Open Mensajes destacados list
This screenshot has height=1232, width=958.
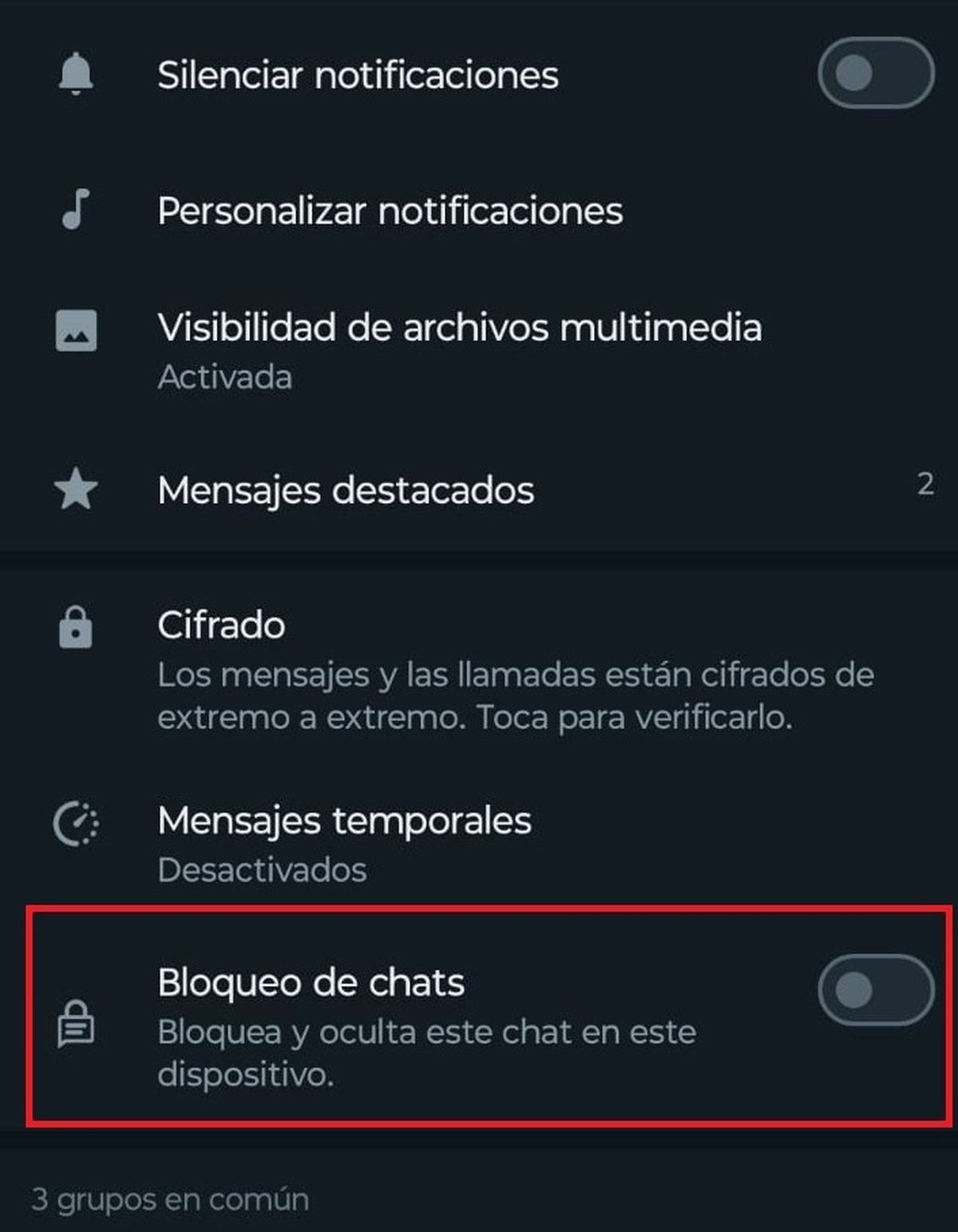click(346, 491)
